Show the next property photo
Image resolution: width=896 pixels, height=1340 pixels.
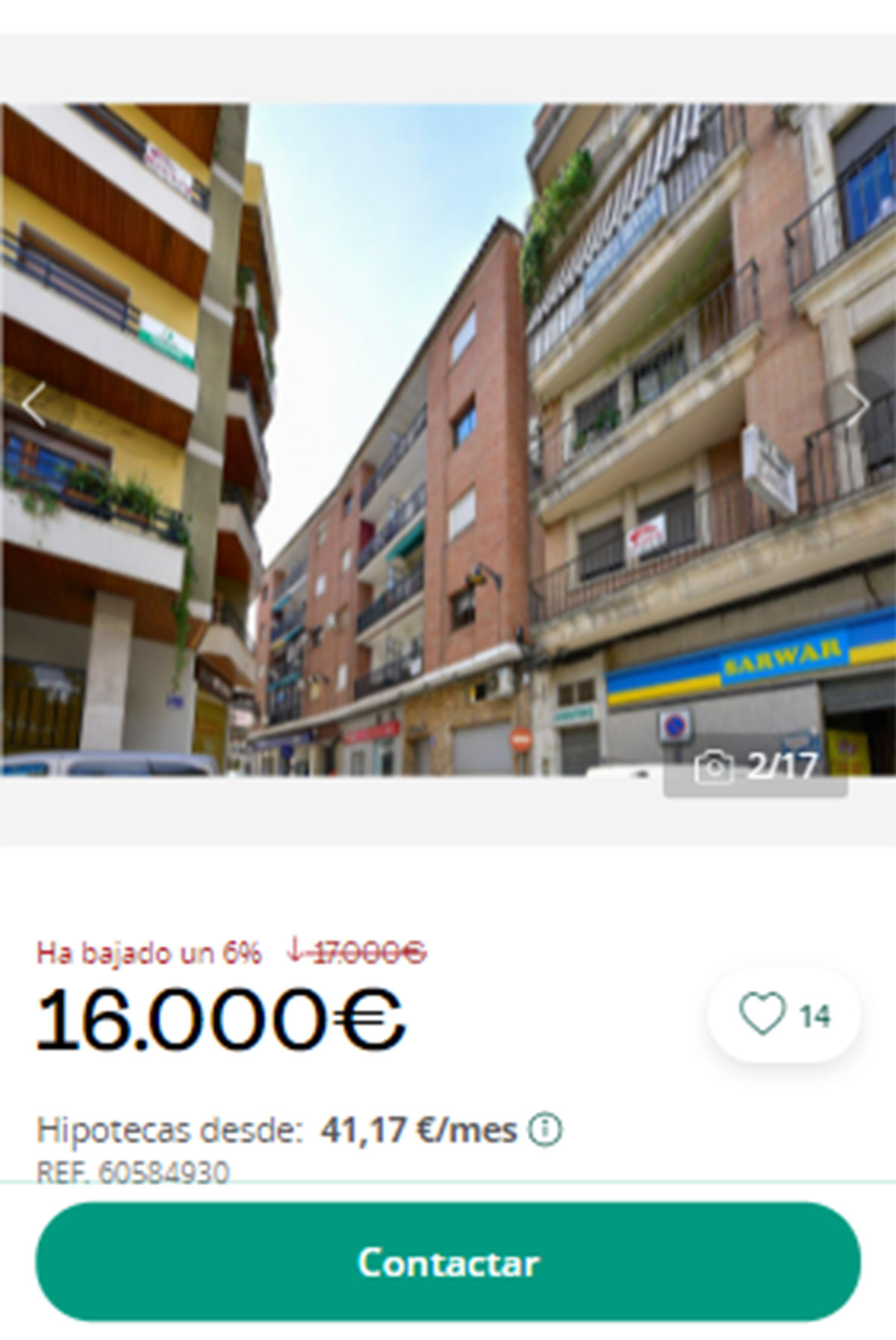(x=859, y=406)
